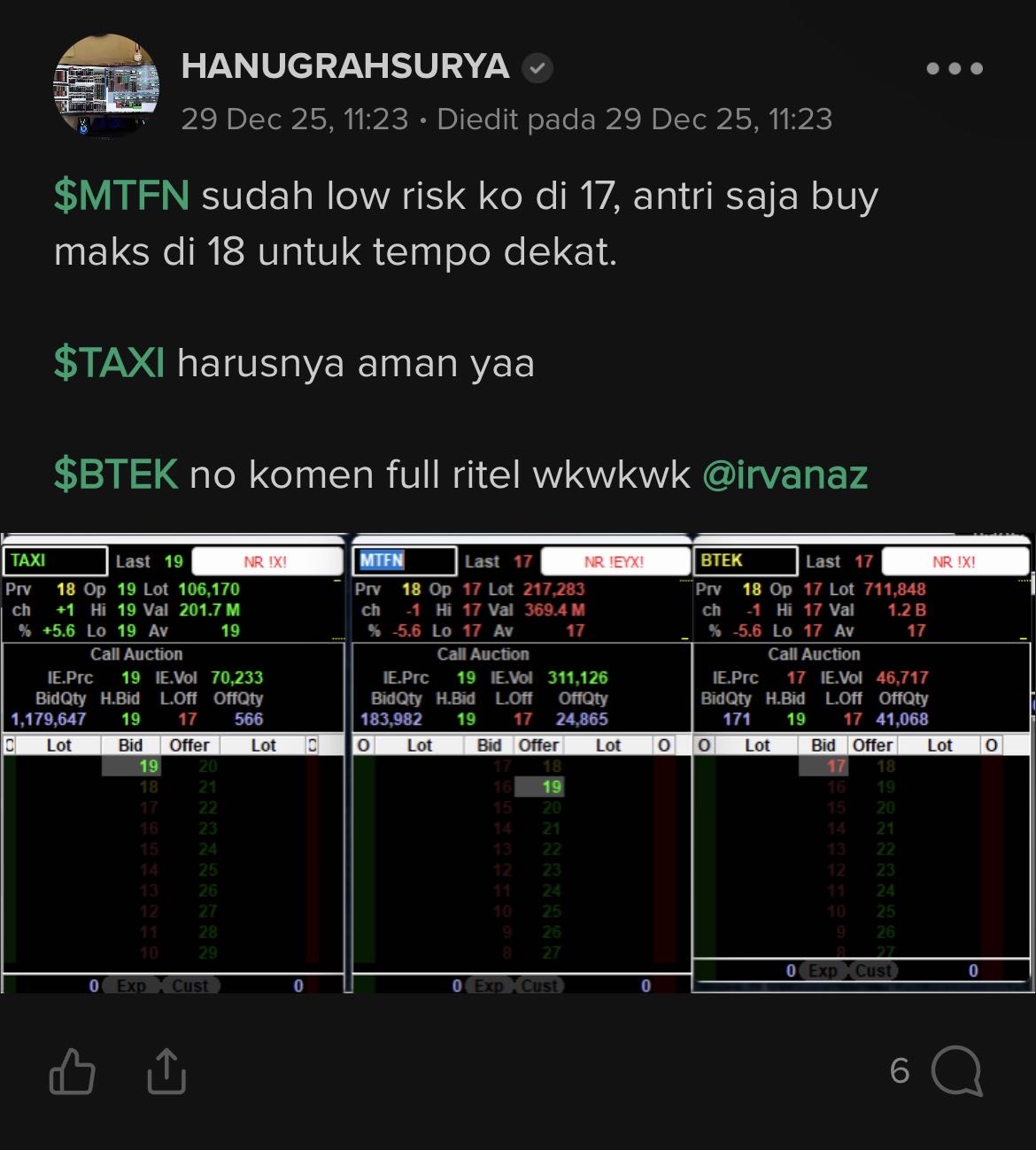Open the $MTFN stock link
The height and width of the screenshot is (1150, 1036).
tap(121, 196)
